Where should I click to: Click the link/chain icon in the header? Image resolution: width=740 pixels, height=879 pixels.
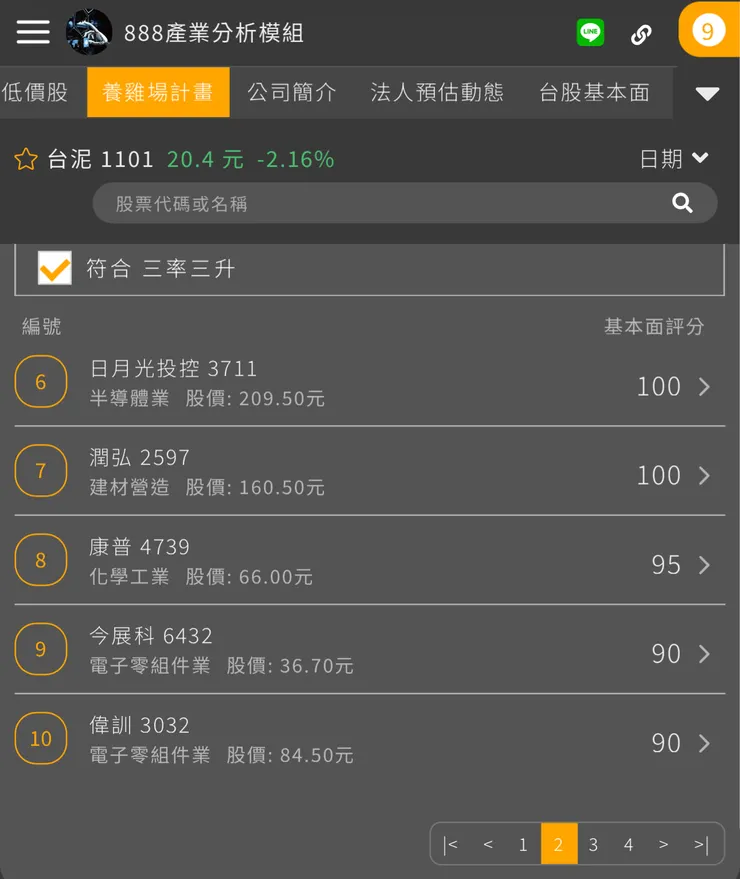641,32
